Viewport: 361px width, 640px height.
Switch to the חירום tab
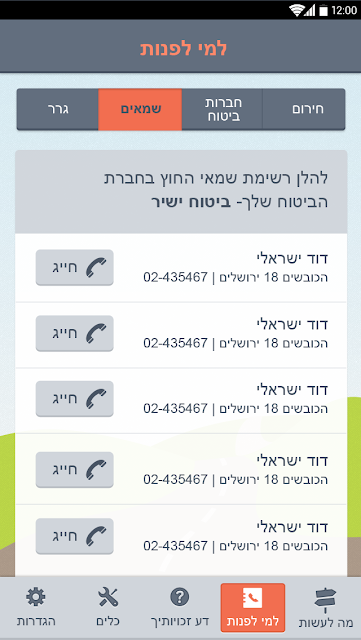click(304, 109)
